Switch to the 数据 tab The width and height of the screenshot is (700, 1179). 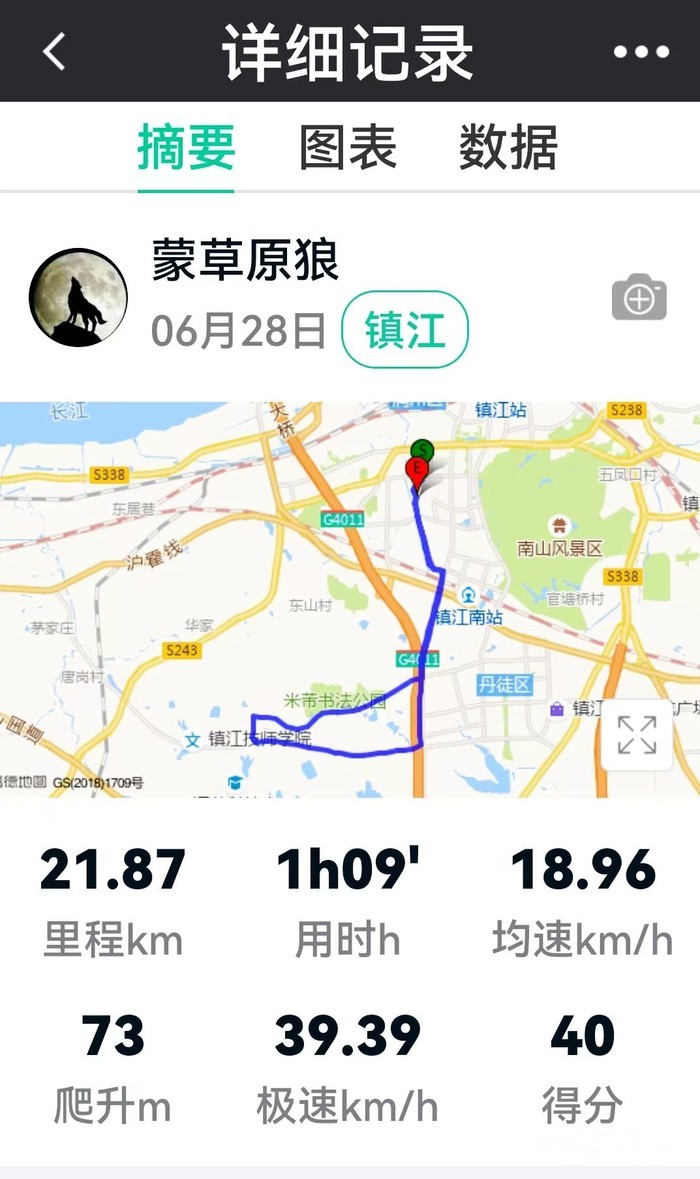pos(508,148)
